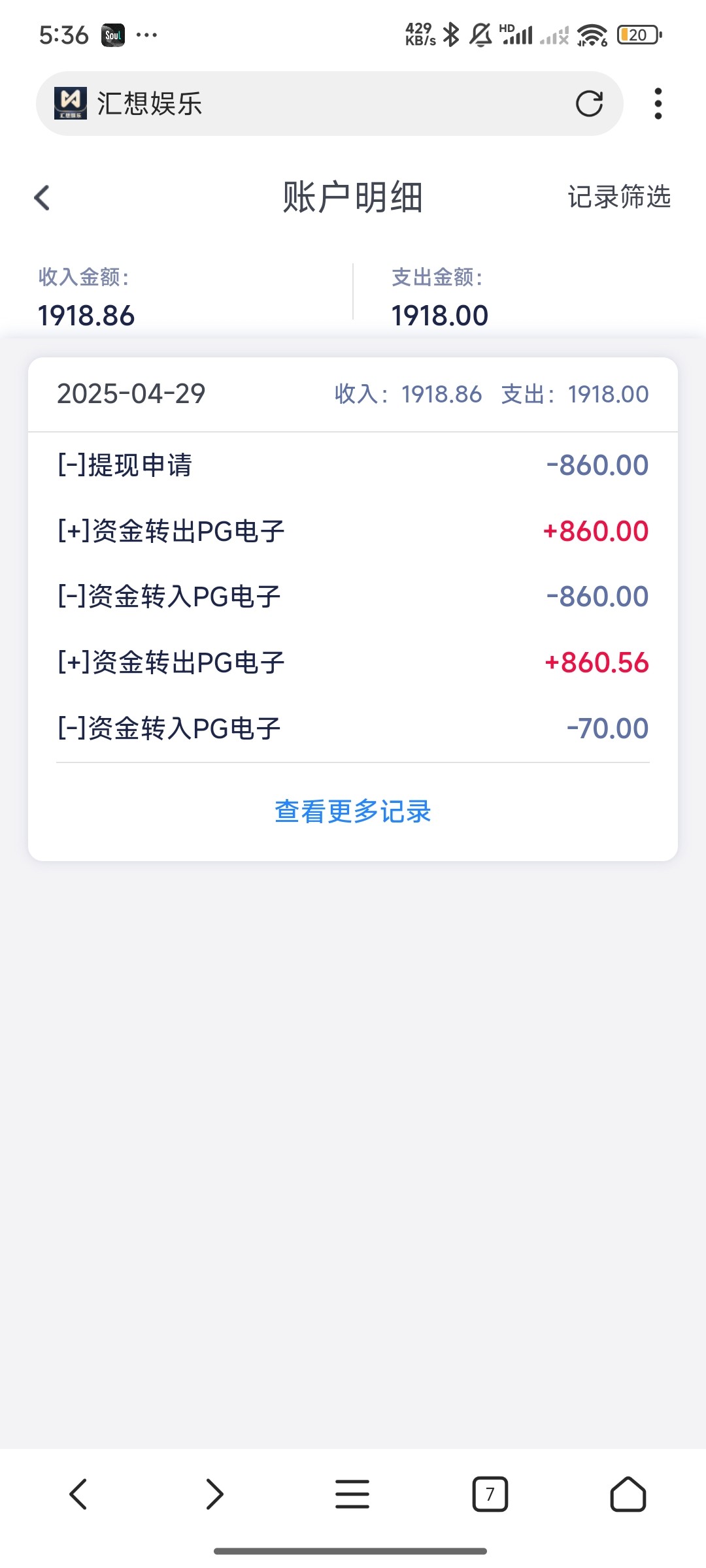Tap the 汇想娱乐 address bar

[x=327, y=104]
